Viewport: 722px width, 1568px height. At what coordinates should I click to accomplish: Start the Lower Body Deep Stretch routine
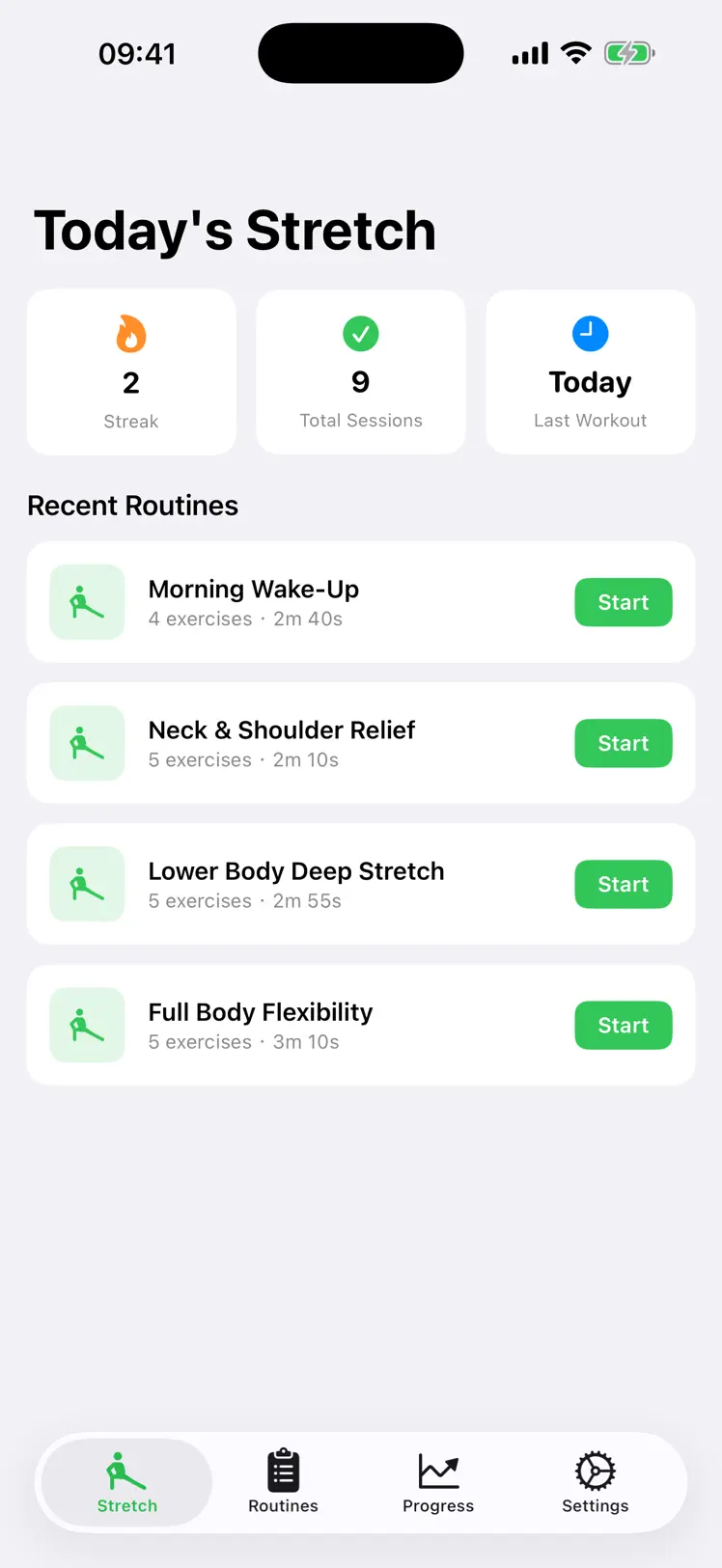623,884
